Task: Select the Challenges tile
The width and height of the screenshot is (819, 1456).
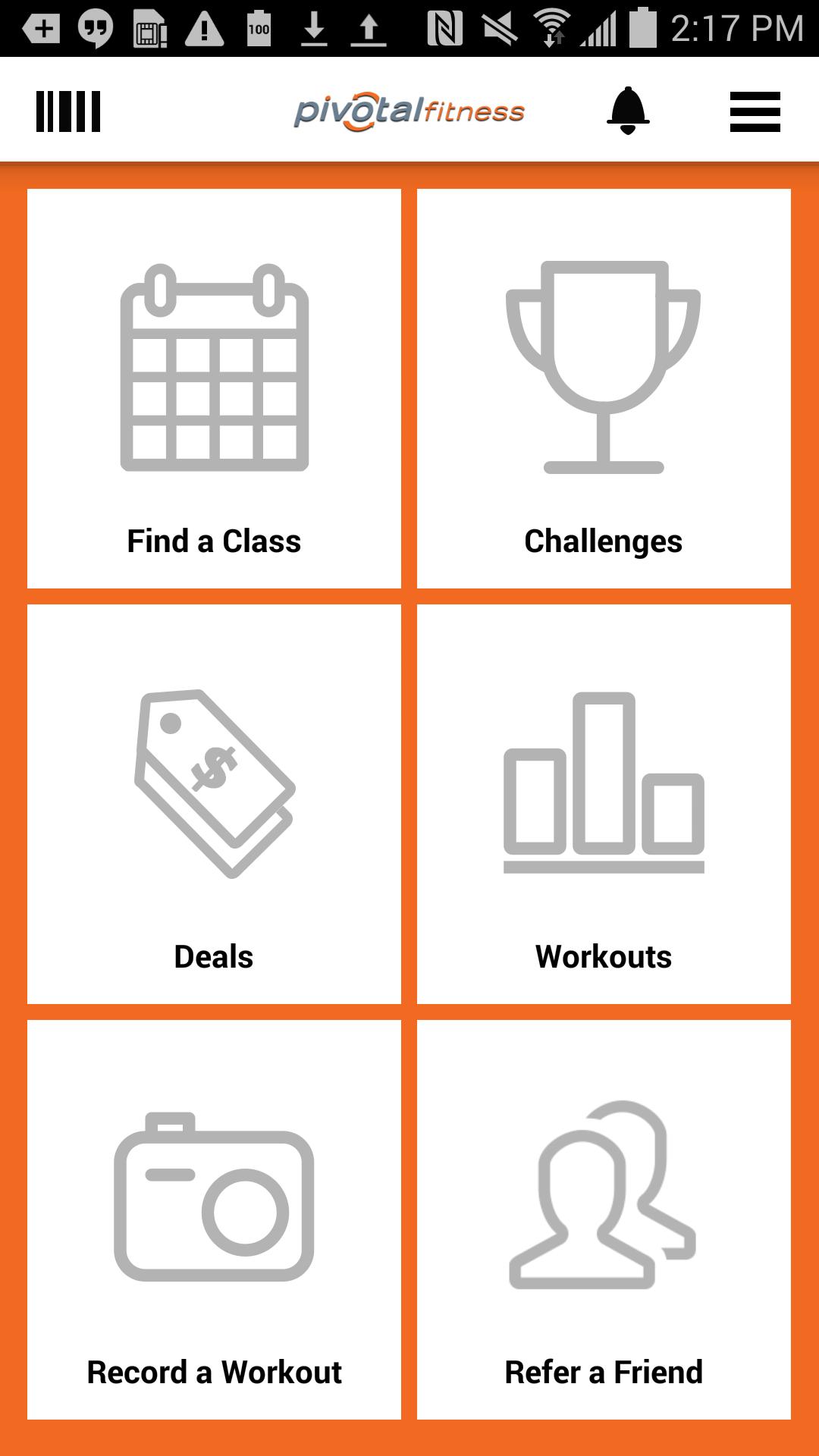Action: 603,387
